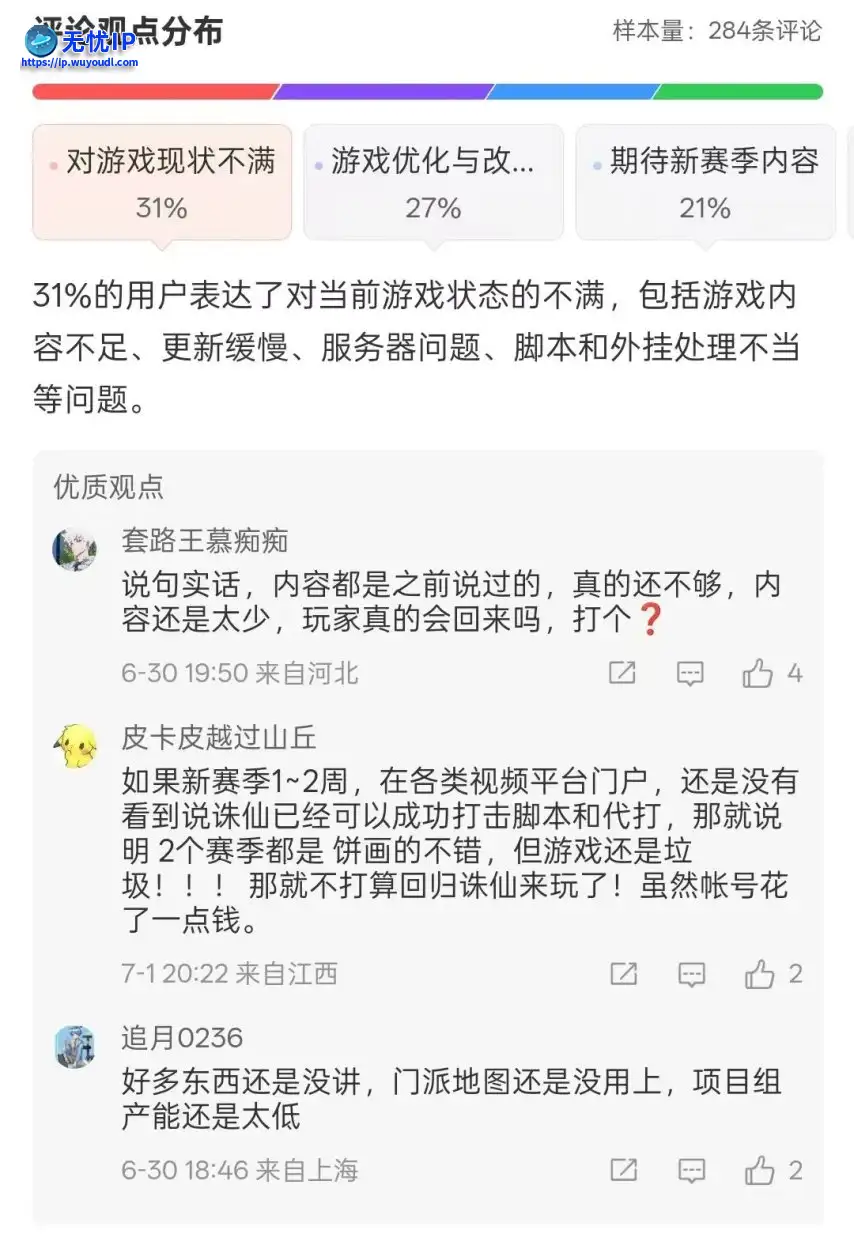Open 套路王慕痴痴's profile avatar

click(x=75, y=549)
